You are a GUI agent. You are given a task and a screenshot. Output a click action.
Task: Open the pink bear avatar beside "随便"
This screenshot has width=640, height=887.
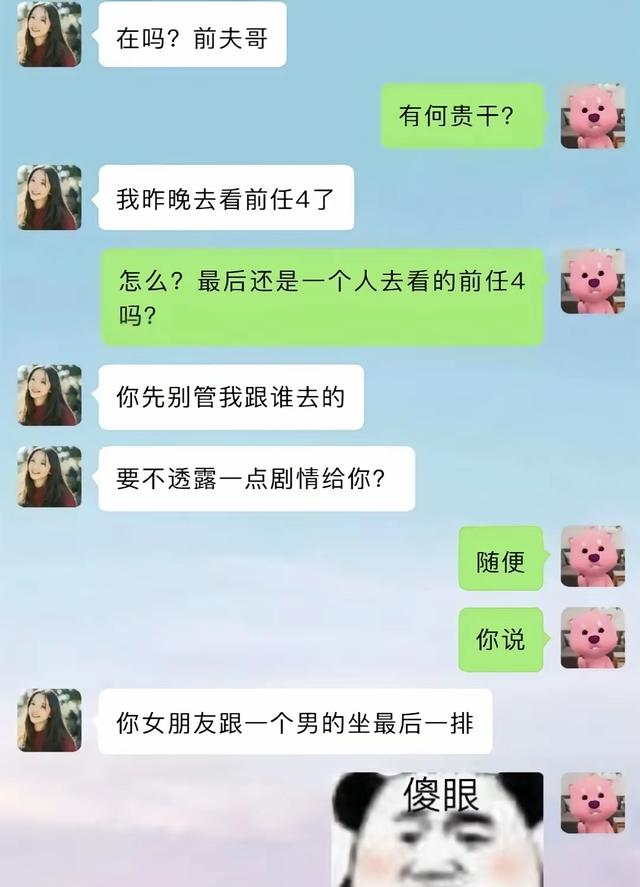tap(592, 557)
